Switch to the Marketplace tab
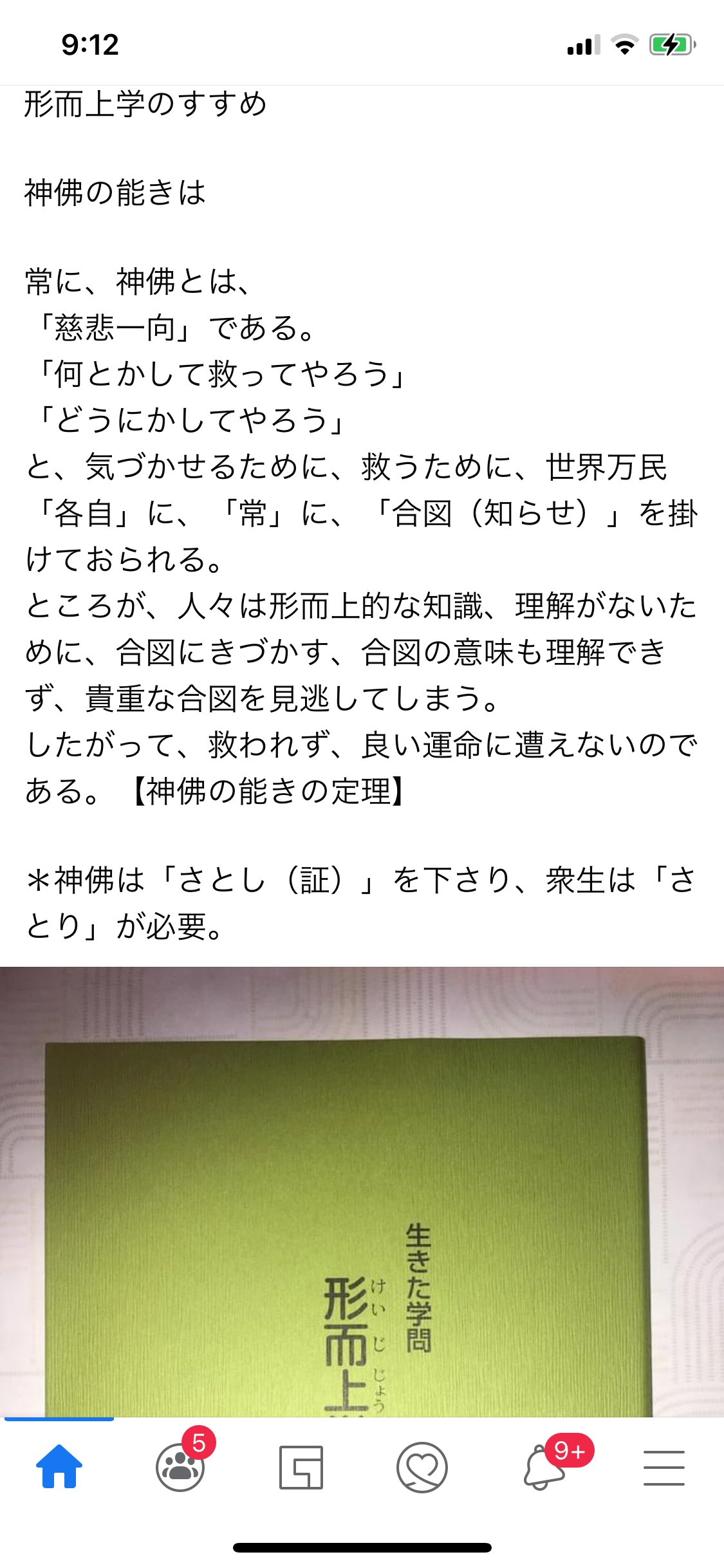 coord(301,1467)
